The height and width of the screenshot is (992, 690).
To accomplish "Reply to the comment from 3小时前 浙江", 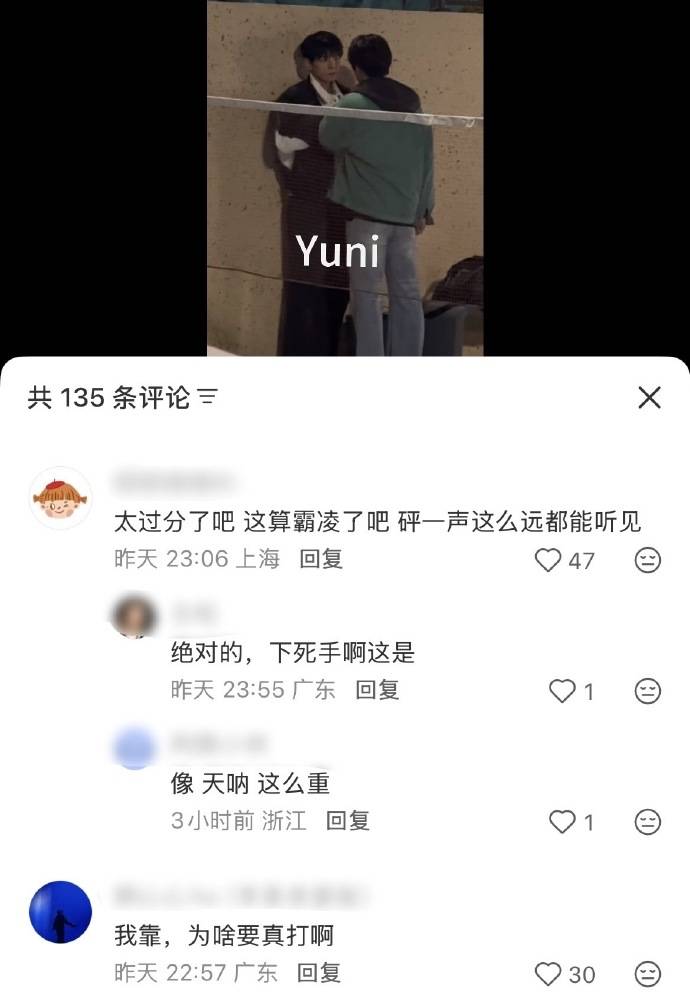I will point(348,821).
